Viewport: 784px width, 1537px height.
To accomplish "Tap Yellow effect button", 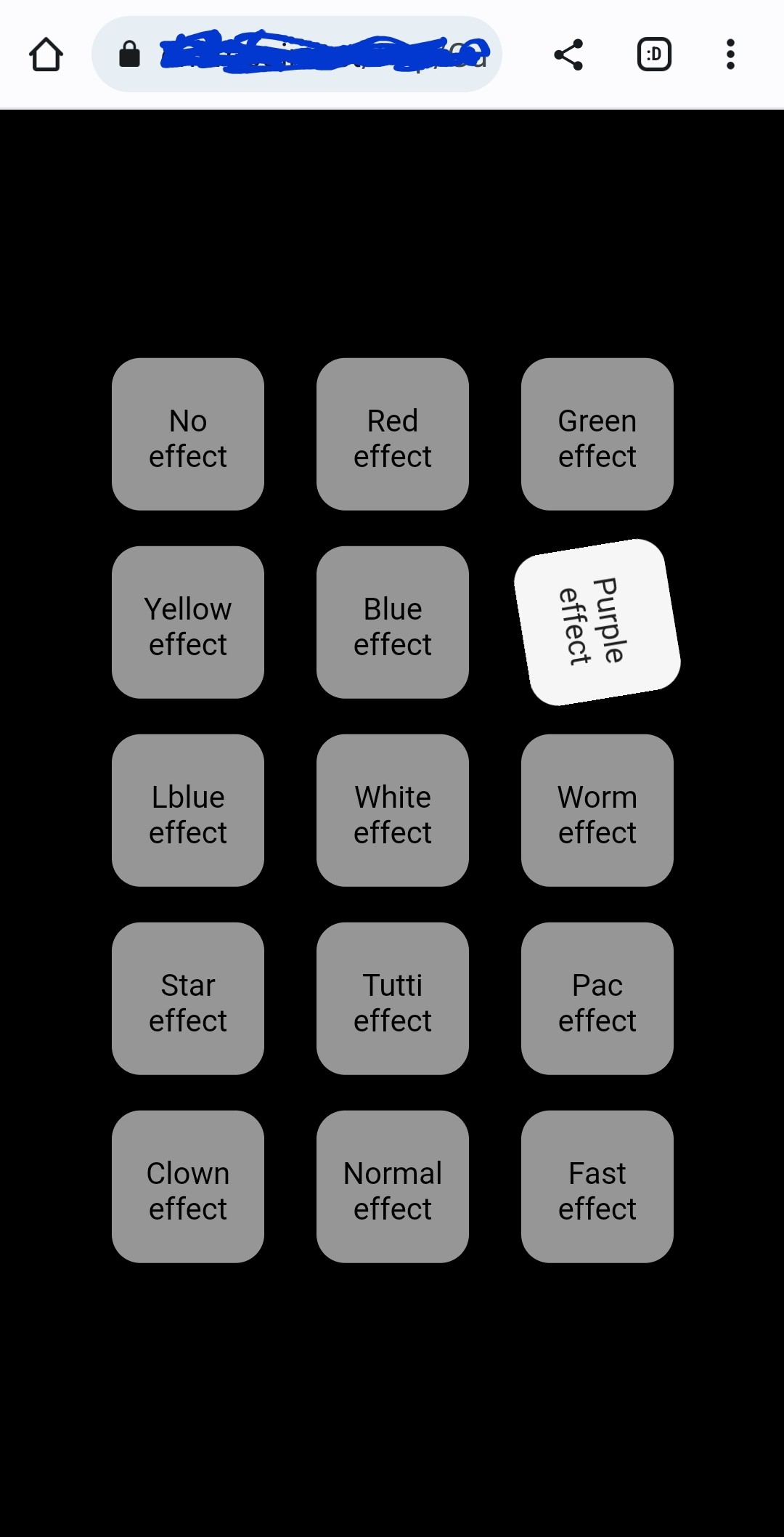I will 188,622.
